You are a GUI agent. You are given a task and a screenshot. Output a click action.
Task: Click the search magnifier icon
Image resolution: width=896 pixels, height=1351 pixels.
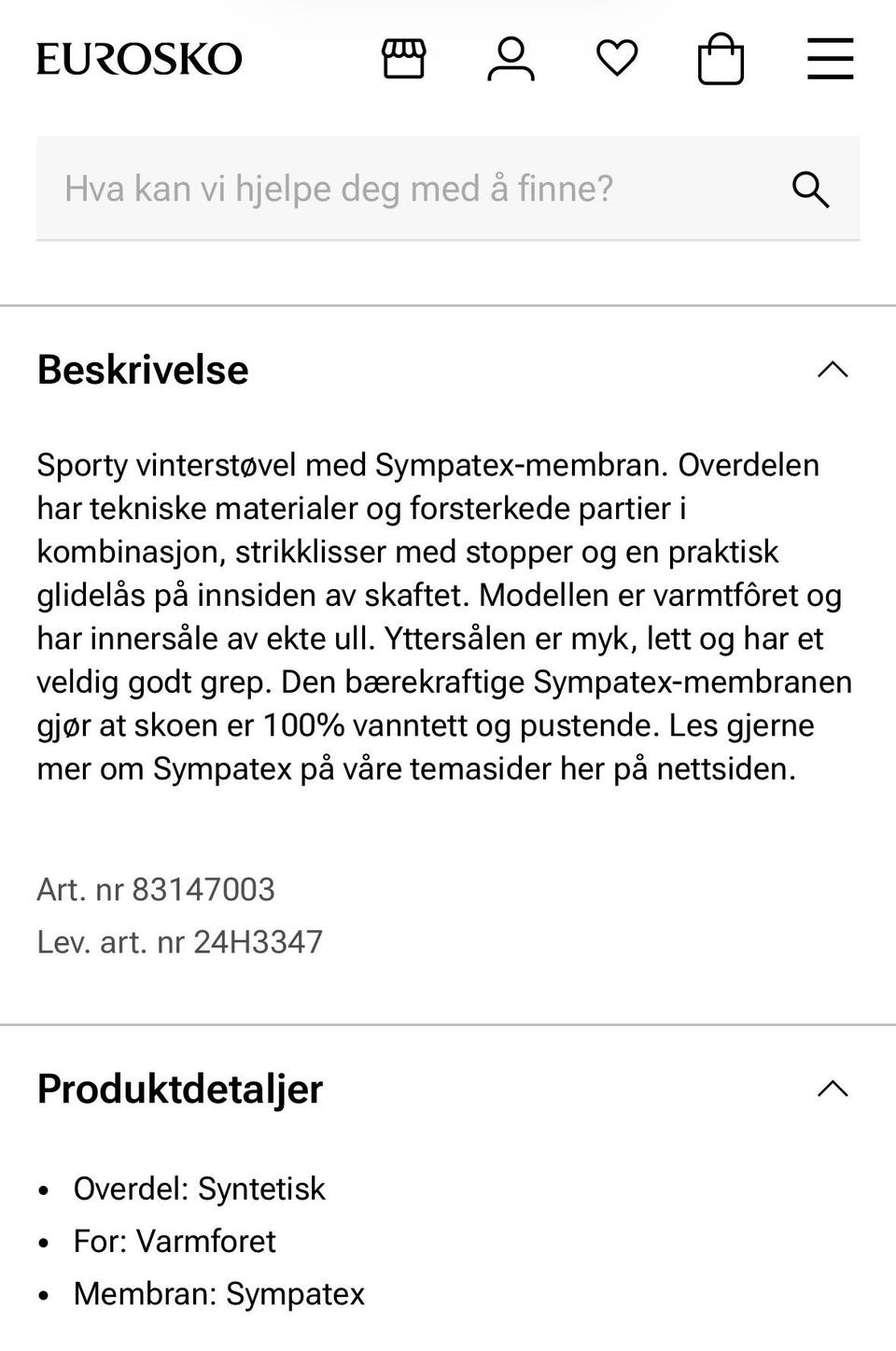click(811, 189)
